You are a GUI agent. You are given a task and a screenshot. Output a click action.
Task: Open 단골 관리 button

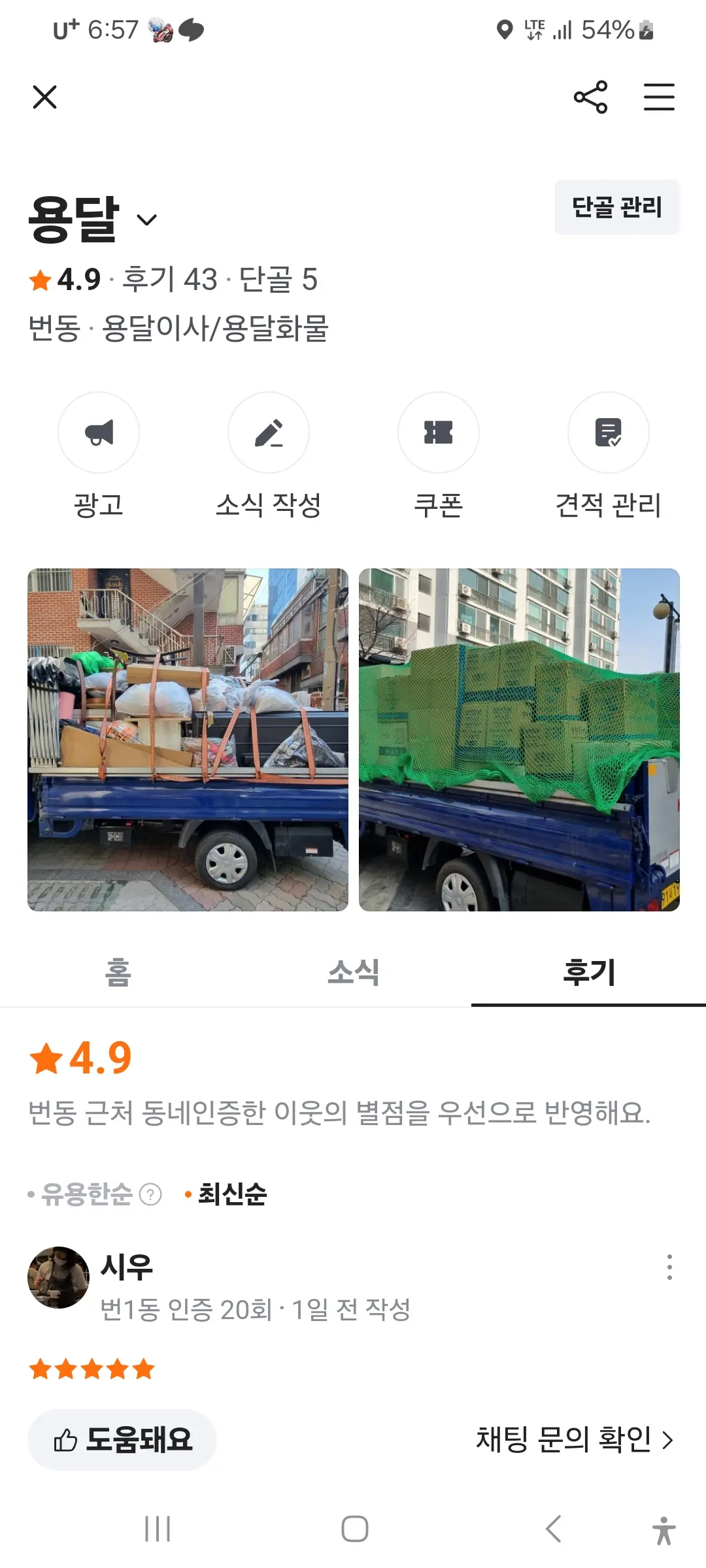pos(616,207)
